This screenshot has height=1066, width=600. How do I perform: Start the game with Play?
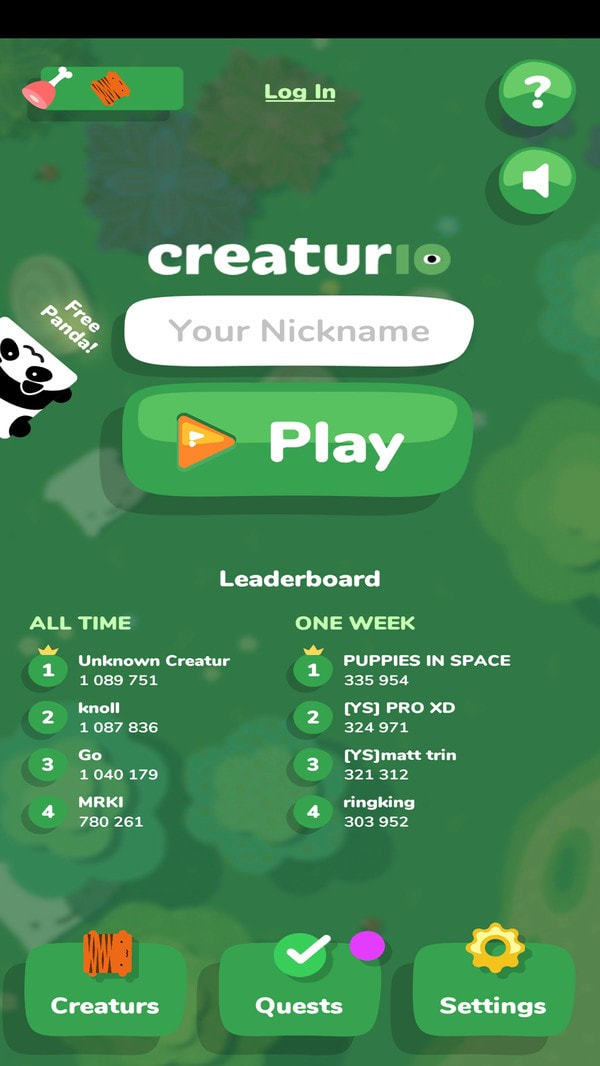pos(298,441)
